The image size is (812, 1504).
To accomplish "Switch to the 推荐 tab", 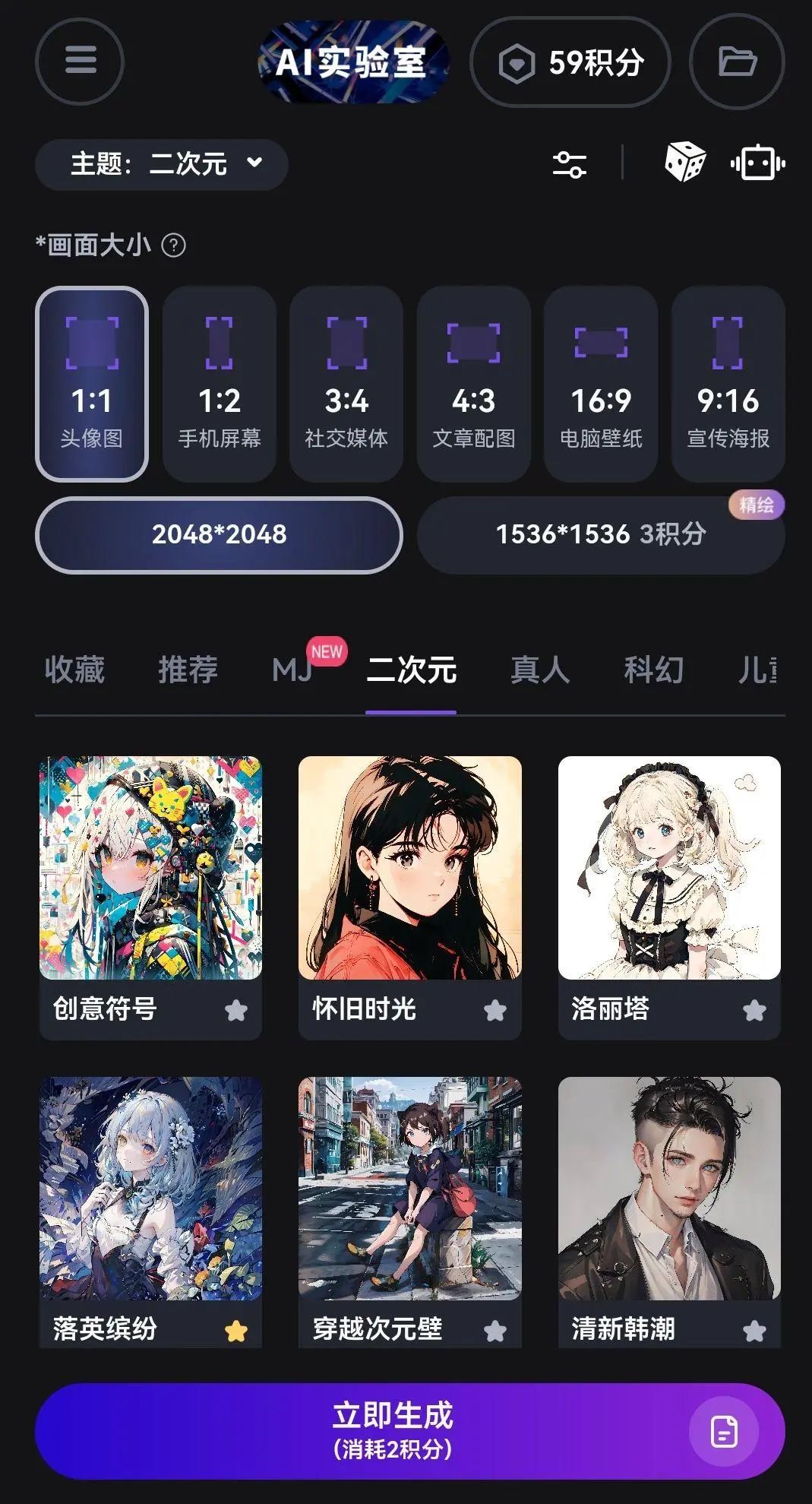I will point(188,670).
